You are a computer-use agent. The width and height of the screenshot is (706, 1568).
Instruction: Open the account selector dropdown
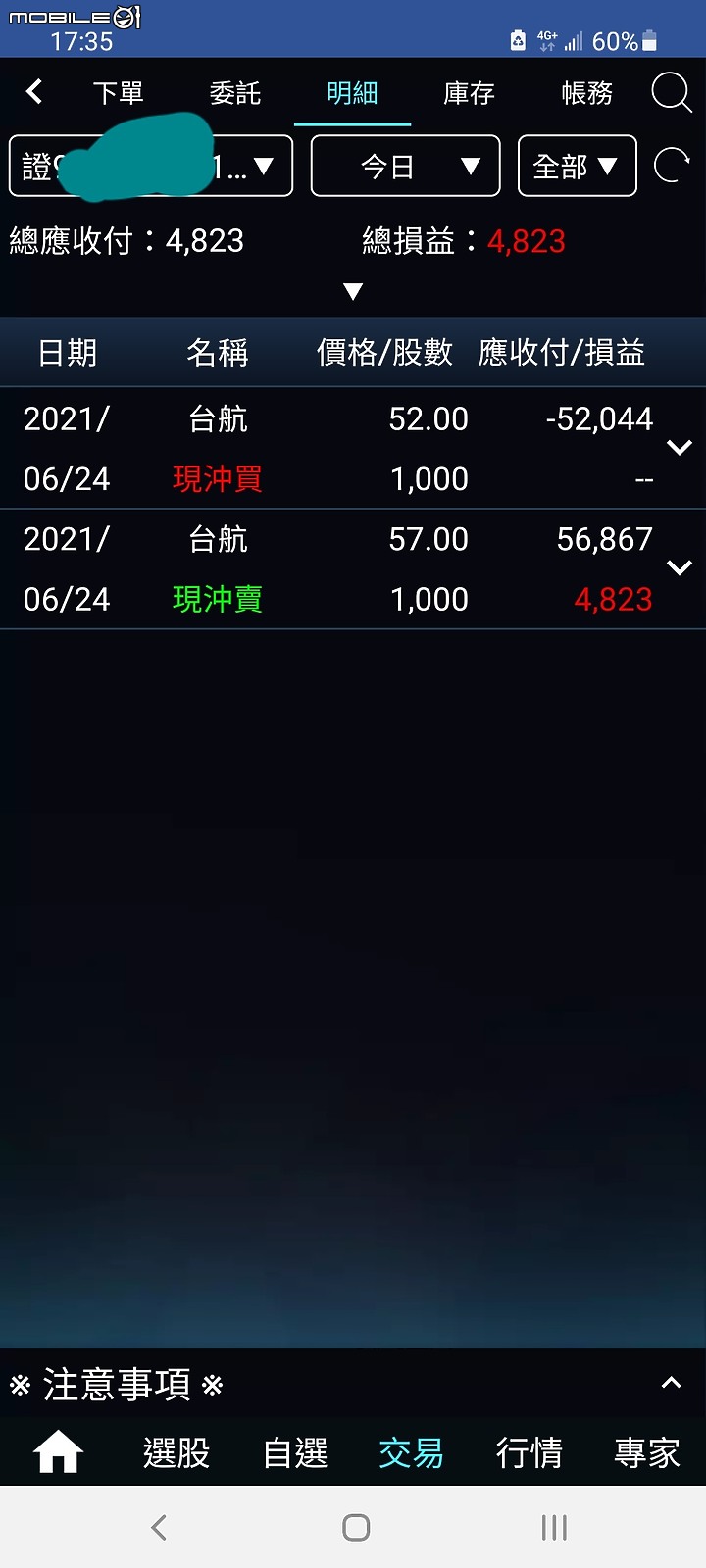coord(151,166)
